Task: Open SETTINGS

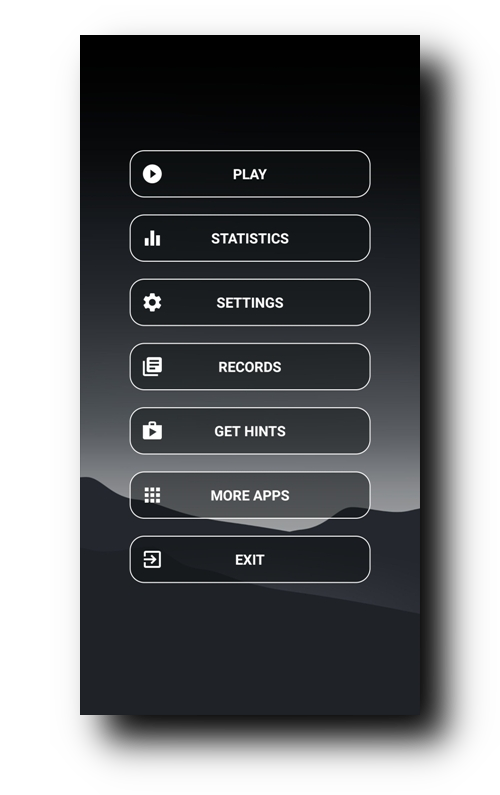Action: 249,303
